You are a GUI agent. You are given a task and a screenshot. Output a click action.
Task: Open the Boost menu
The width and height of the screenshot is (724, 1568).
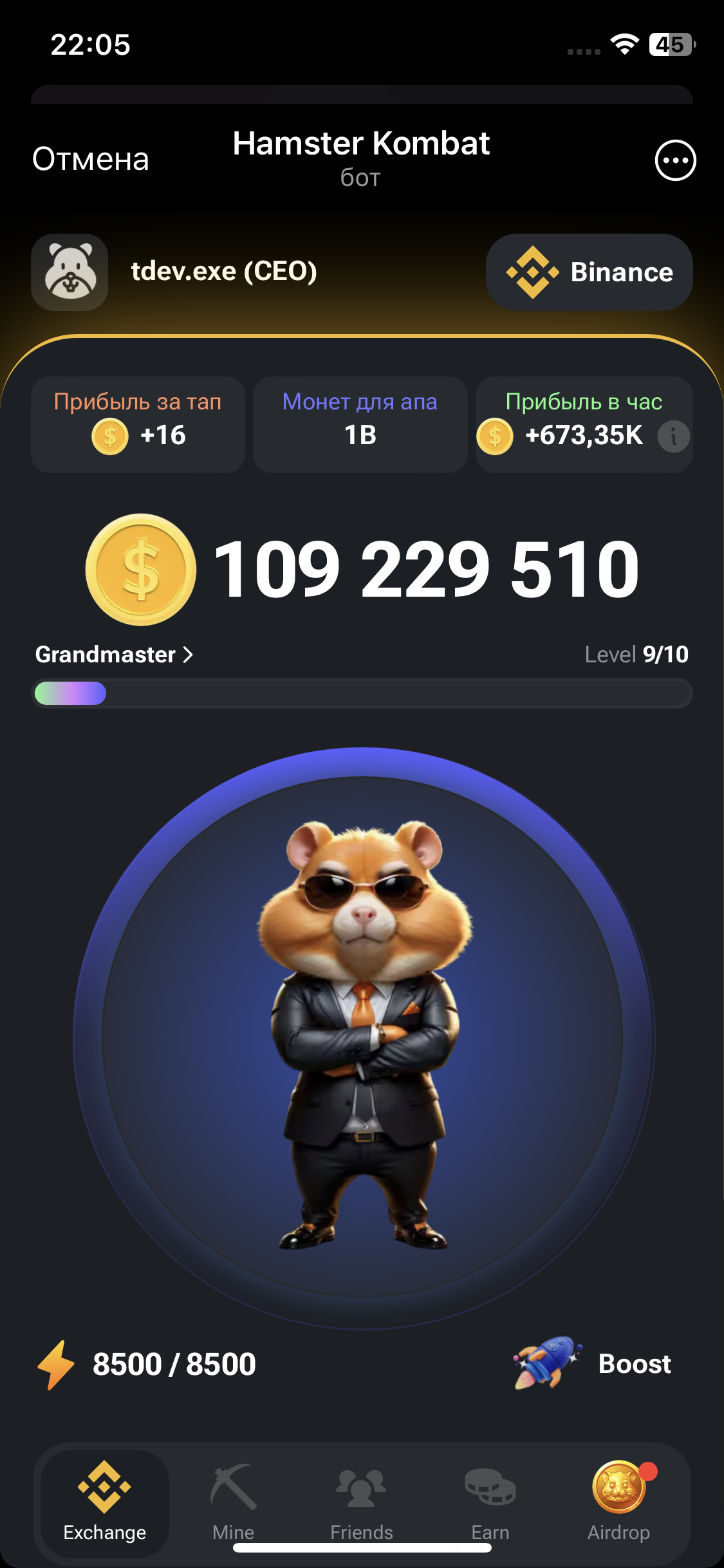click(593, 1363)
